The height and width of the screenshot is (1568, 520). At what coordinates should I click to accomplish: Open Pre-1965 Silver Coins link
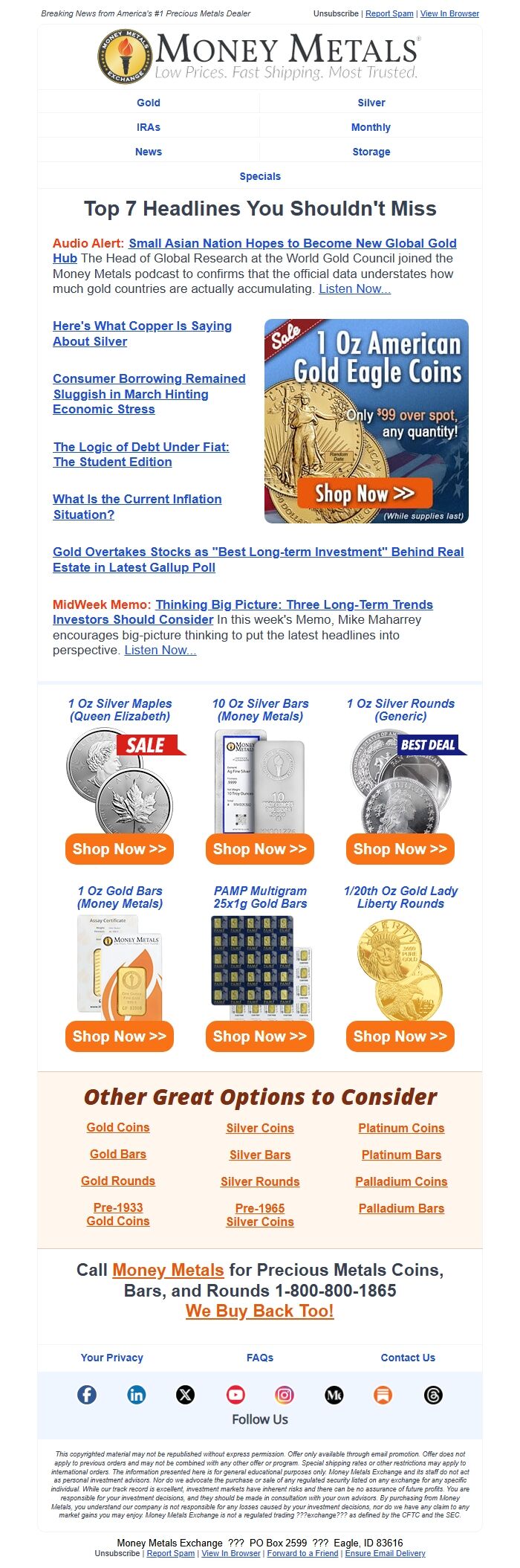[x=260, y=1215]
